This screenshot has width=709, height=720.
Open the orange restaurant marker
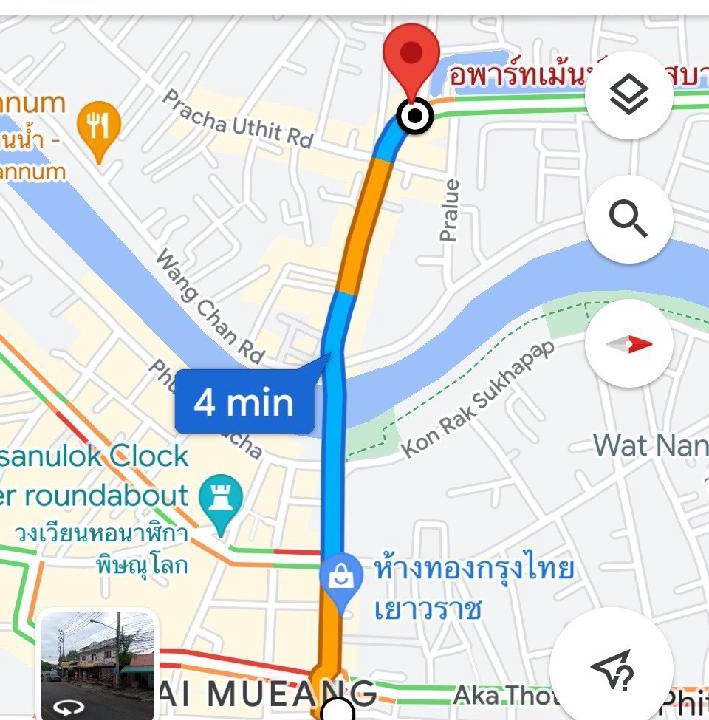pos(98,128)
